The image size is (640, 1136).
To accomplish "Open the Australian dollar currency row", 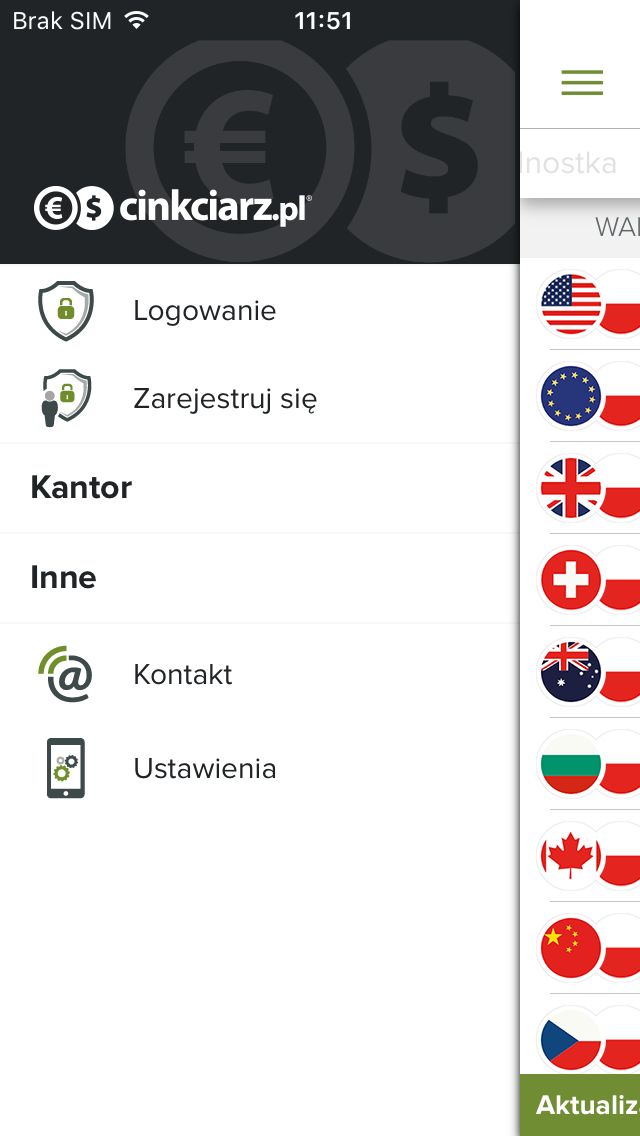I will 581,672.
